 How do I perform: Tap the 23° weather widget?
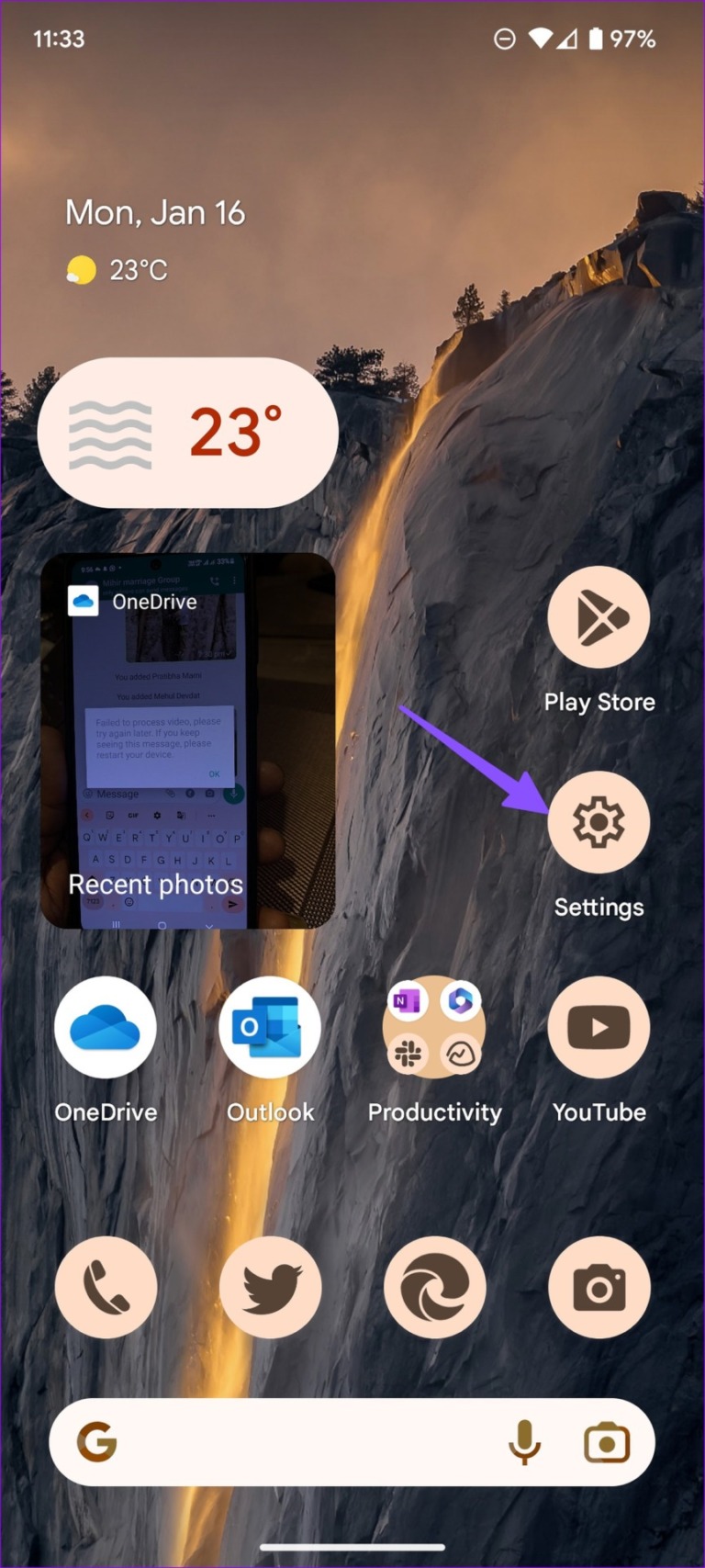click(187, 432)
